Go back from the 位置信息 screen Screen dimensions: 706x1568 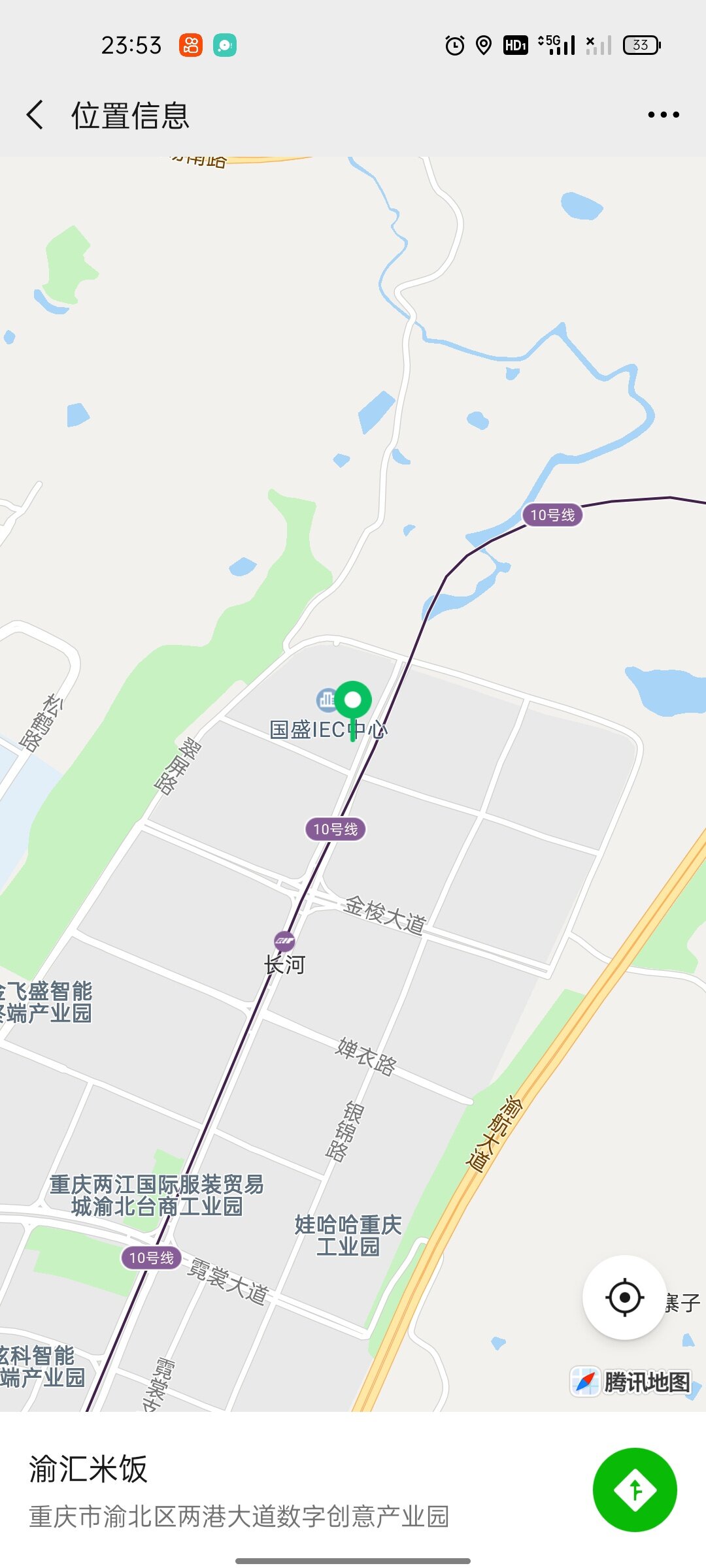pos(35,115)
